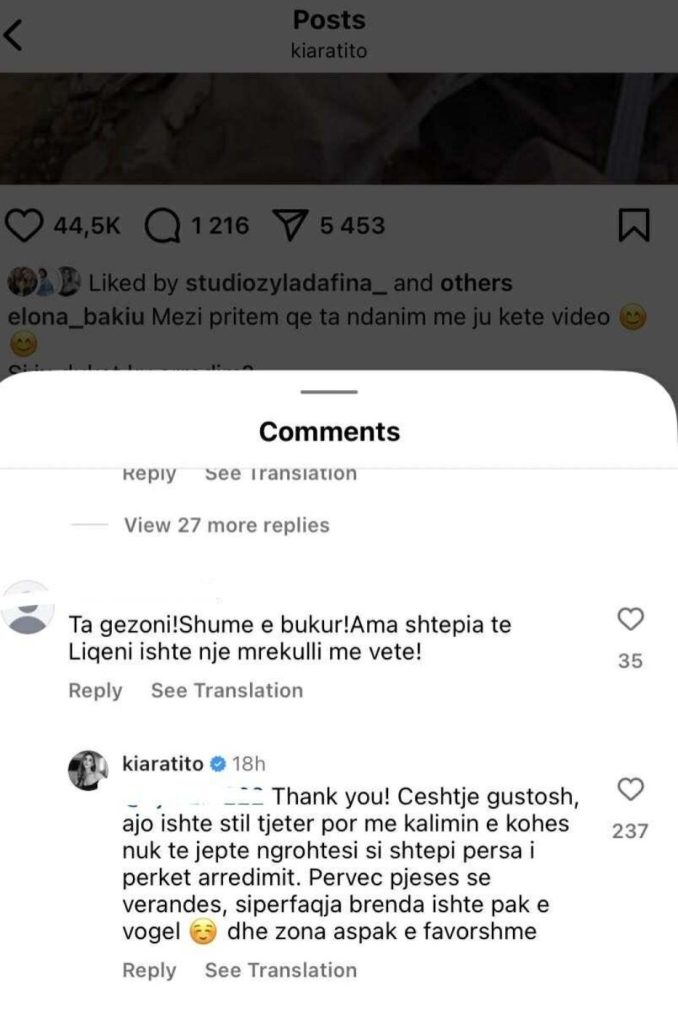Screen dimensions: 678x1024
Task: View 27 more replies
Action: (x=226, y=524)
